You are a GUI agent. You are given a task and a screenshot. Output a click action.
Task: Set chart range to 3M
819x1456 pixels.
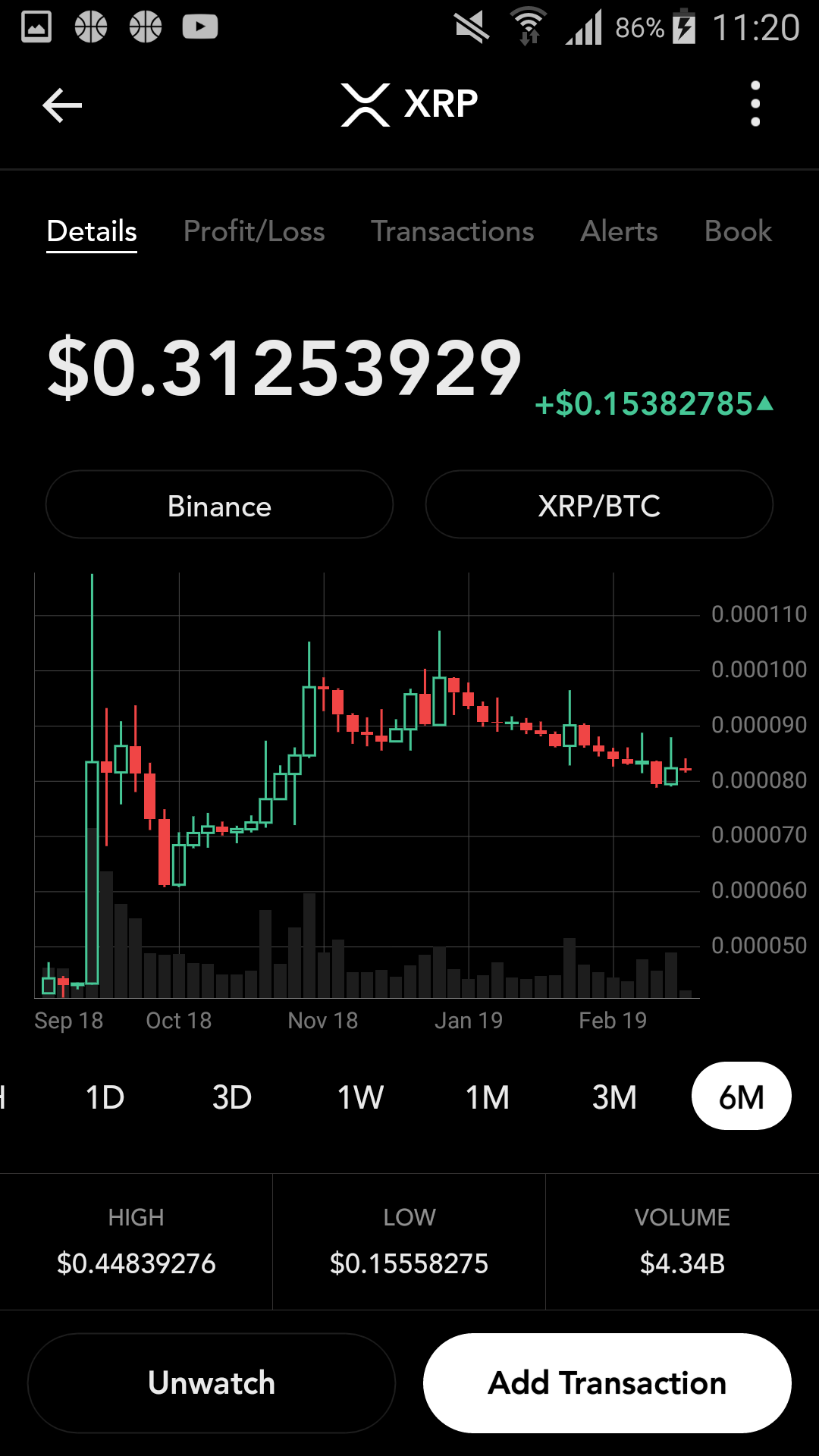point(614,1097)
